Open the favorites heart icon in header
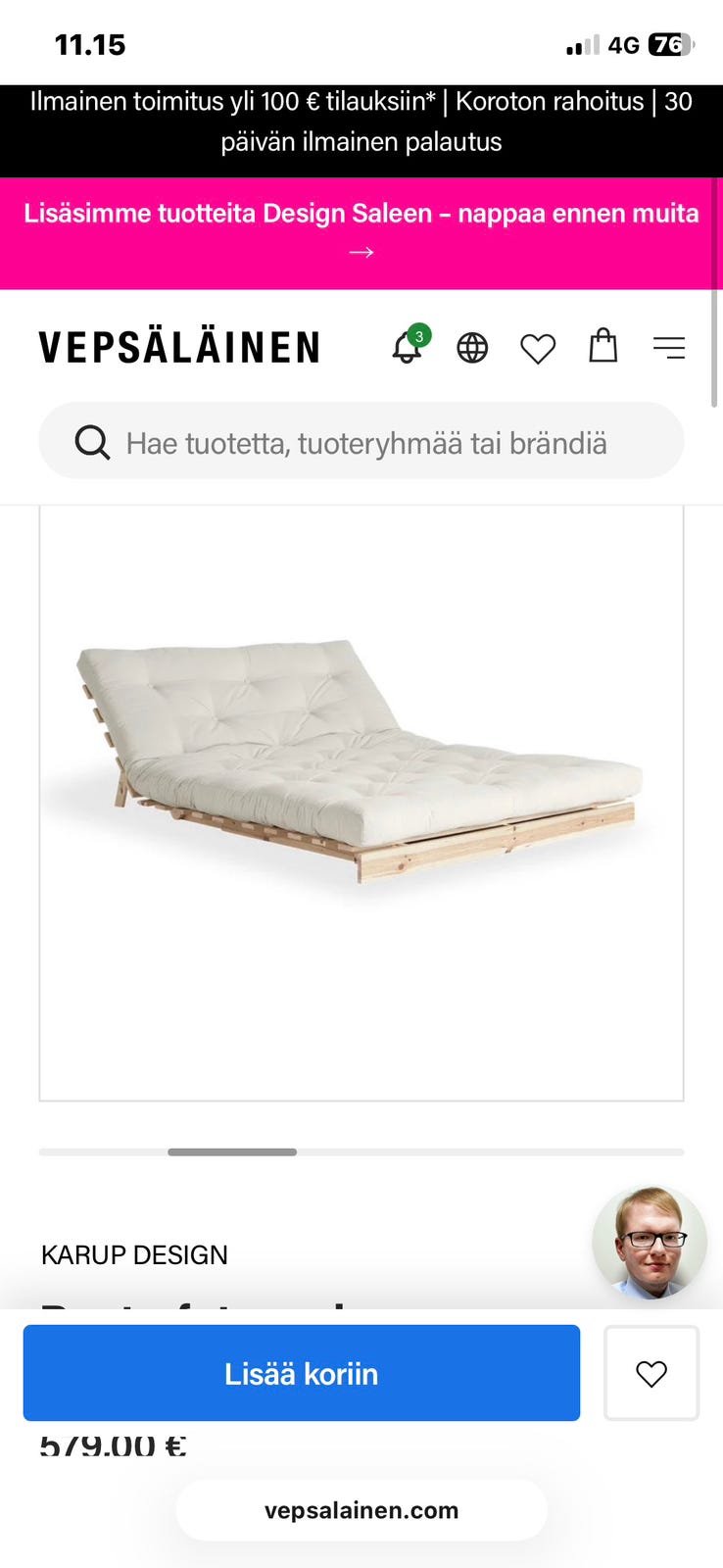 click(x=537, y=347)
